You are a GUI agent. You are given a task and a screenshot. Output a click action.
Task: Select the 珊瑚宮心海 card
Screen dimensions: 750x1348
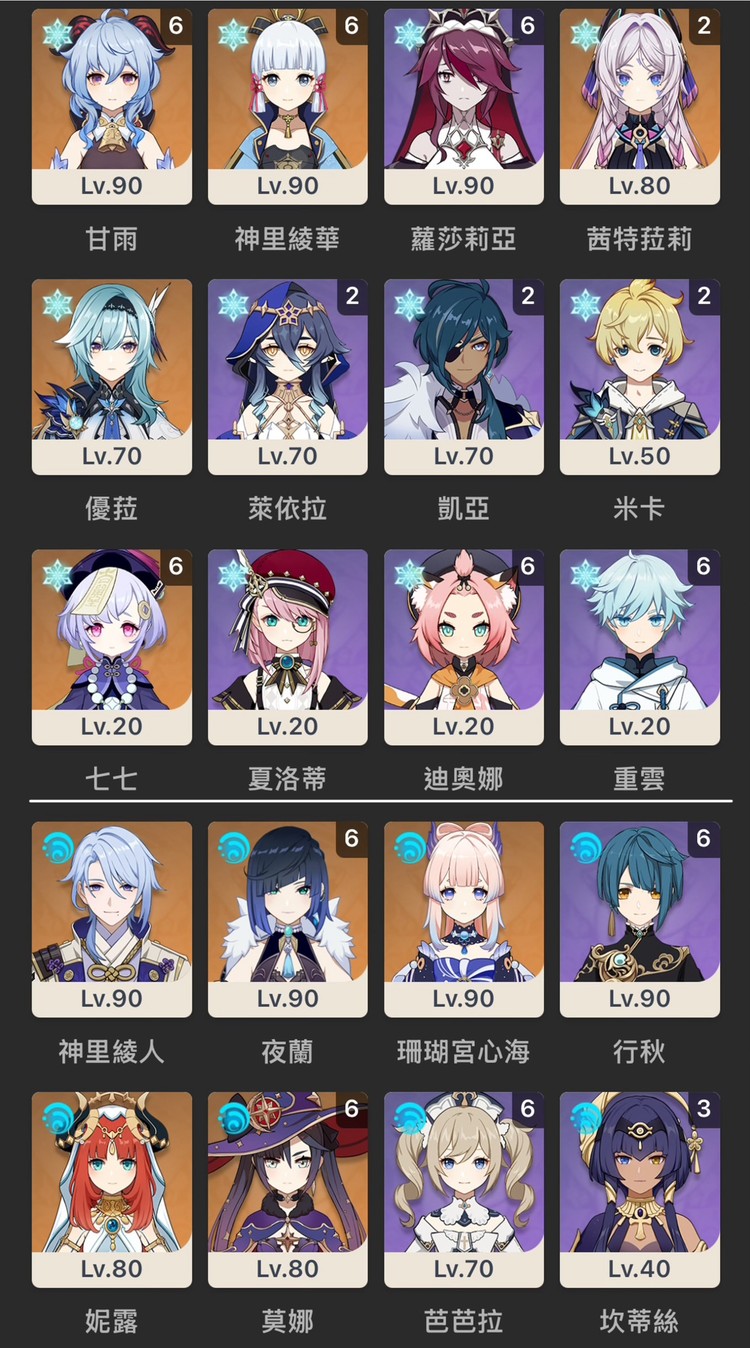464,918
